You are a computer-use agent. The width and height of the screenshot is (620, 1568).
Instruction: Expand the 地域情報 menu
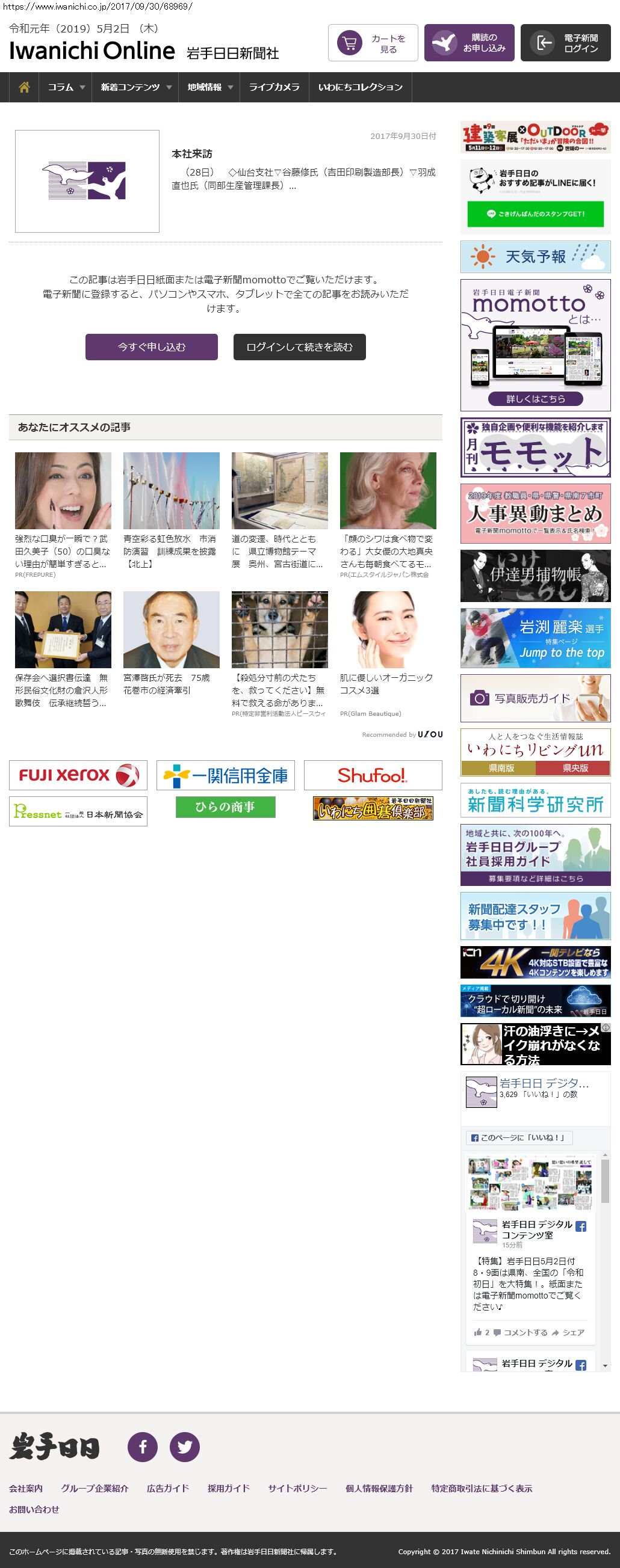(209, 87)
